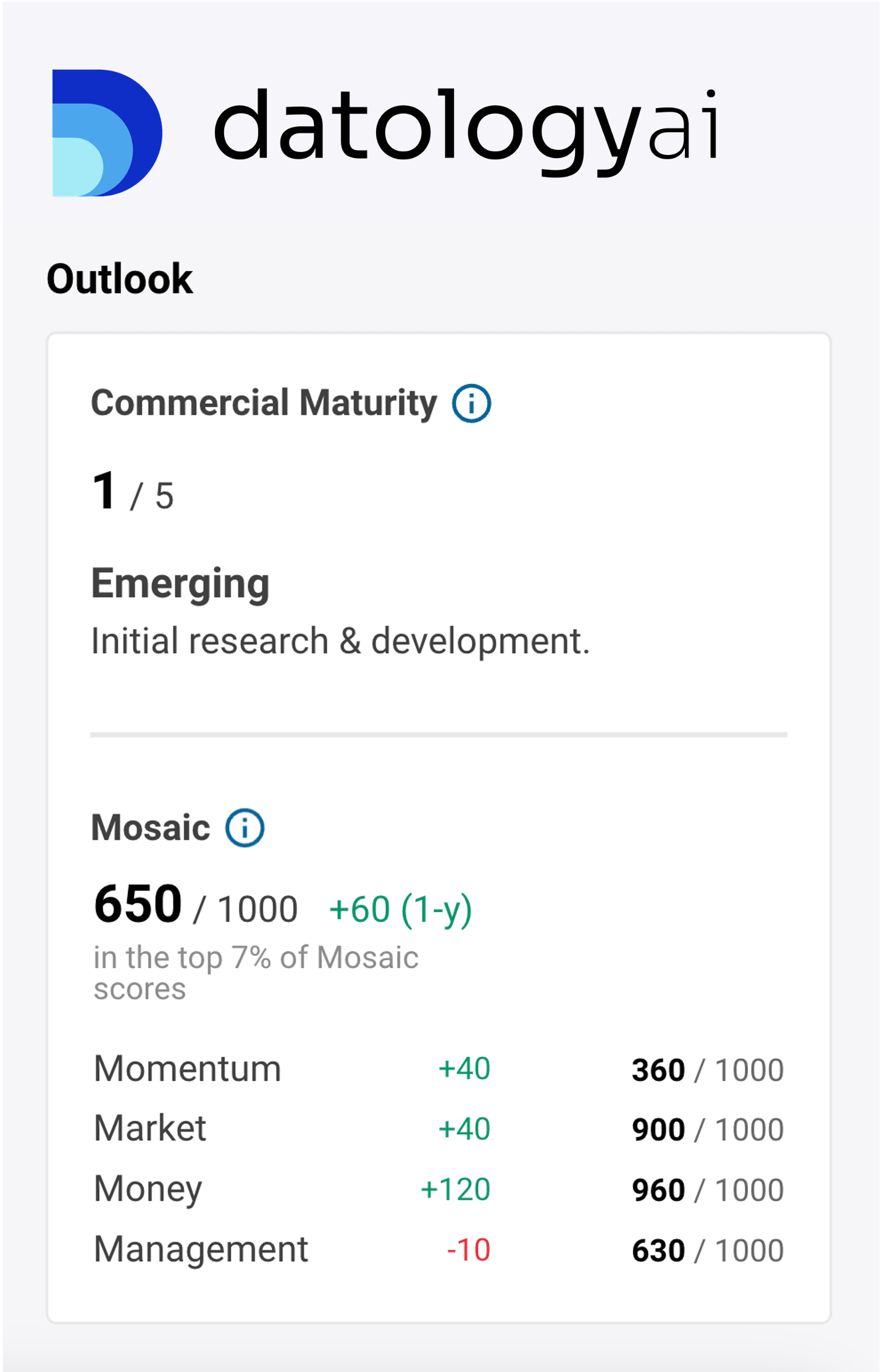880x1372 pixels.
Task: Select the circled-i icon beside Mosaic
Action: pos(245,827)
